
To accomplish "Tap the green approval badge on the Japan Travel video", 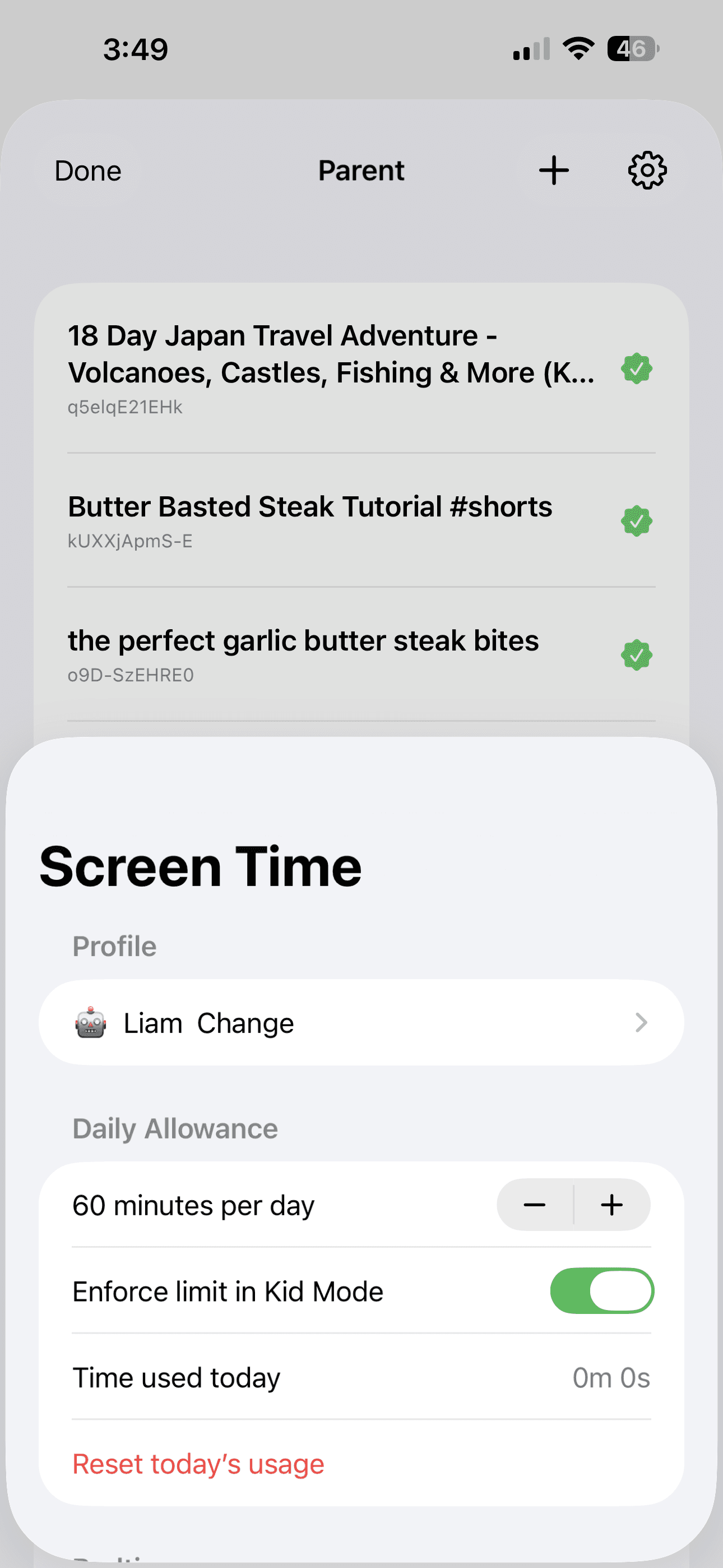I will point(637,368).
